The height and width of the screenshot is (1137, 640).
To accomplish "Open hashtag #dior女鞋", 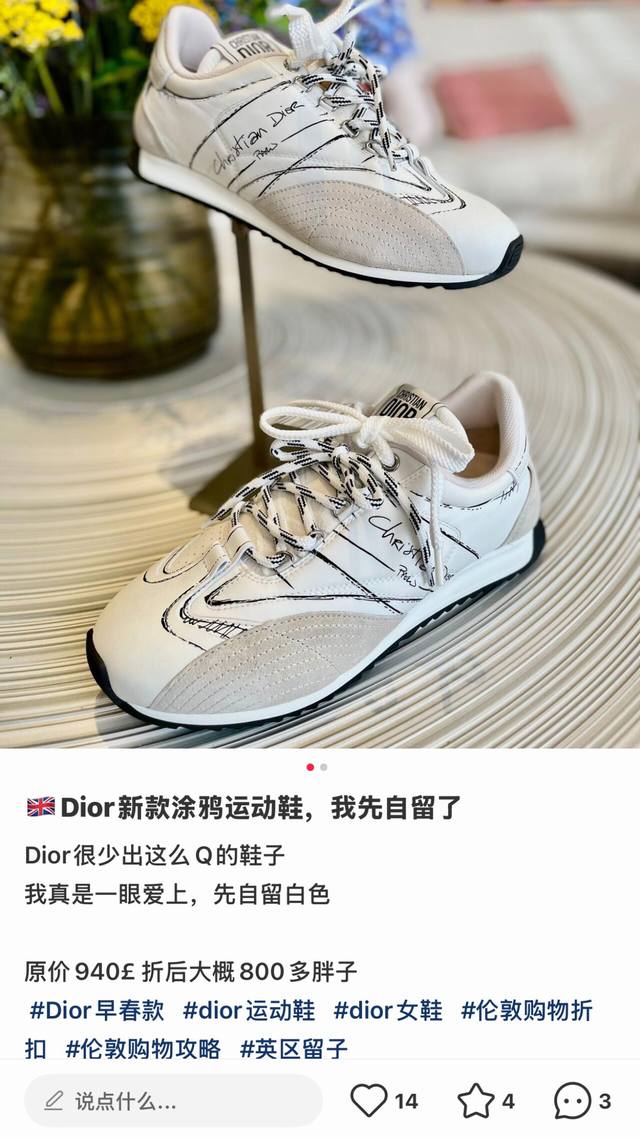I will [x=388, y=1011].
